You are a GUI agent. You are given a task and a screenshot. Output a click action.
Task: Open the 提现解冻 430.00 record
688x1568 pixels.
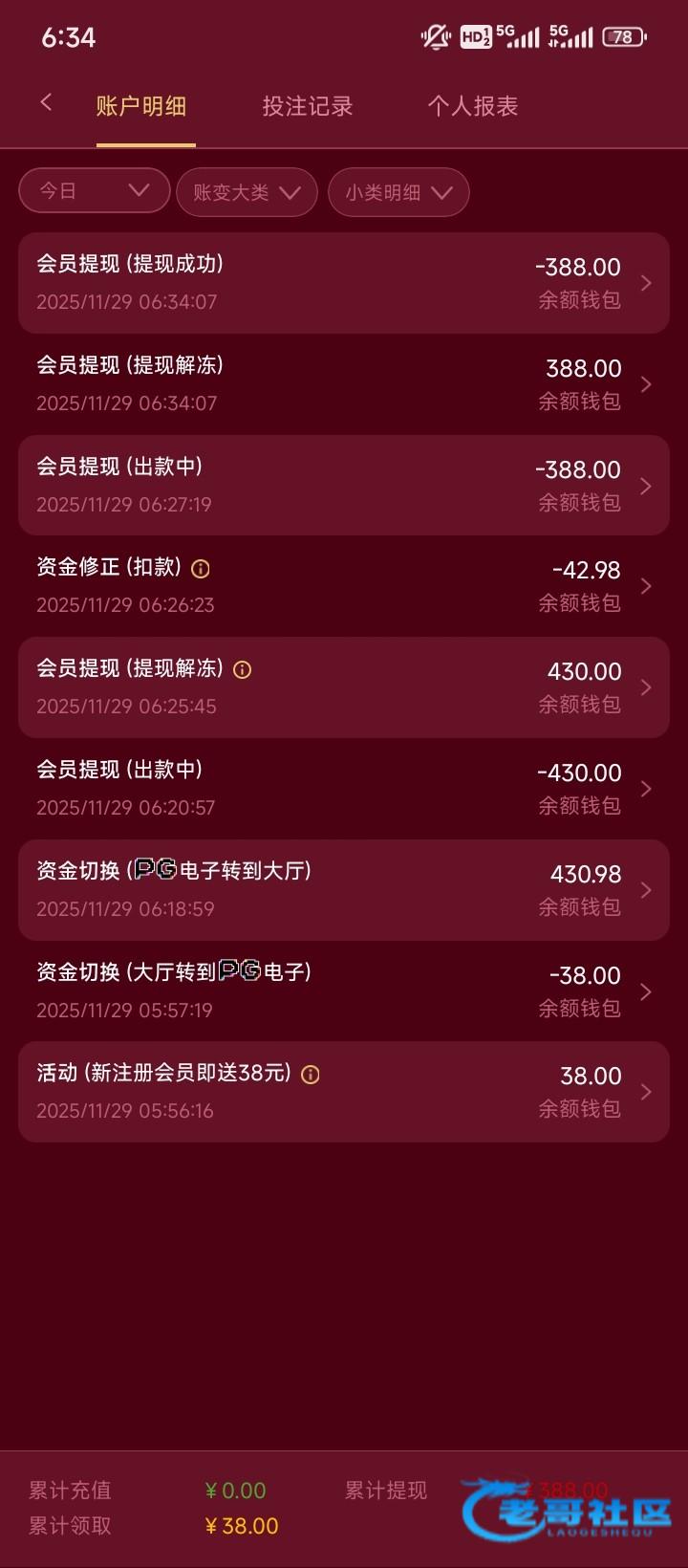click(x=344, y=687)
